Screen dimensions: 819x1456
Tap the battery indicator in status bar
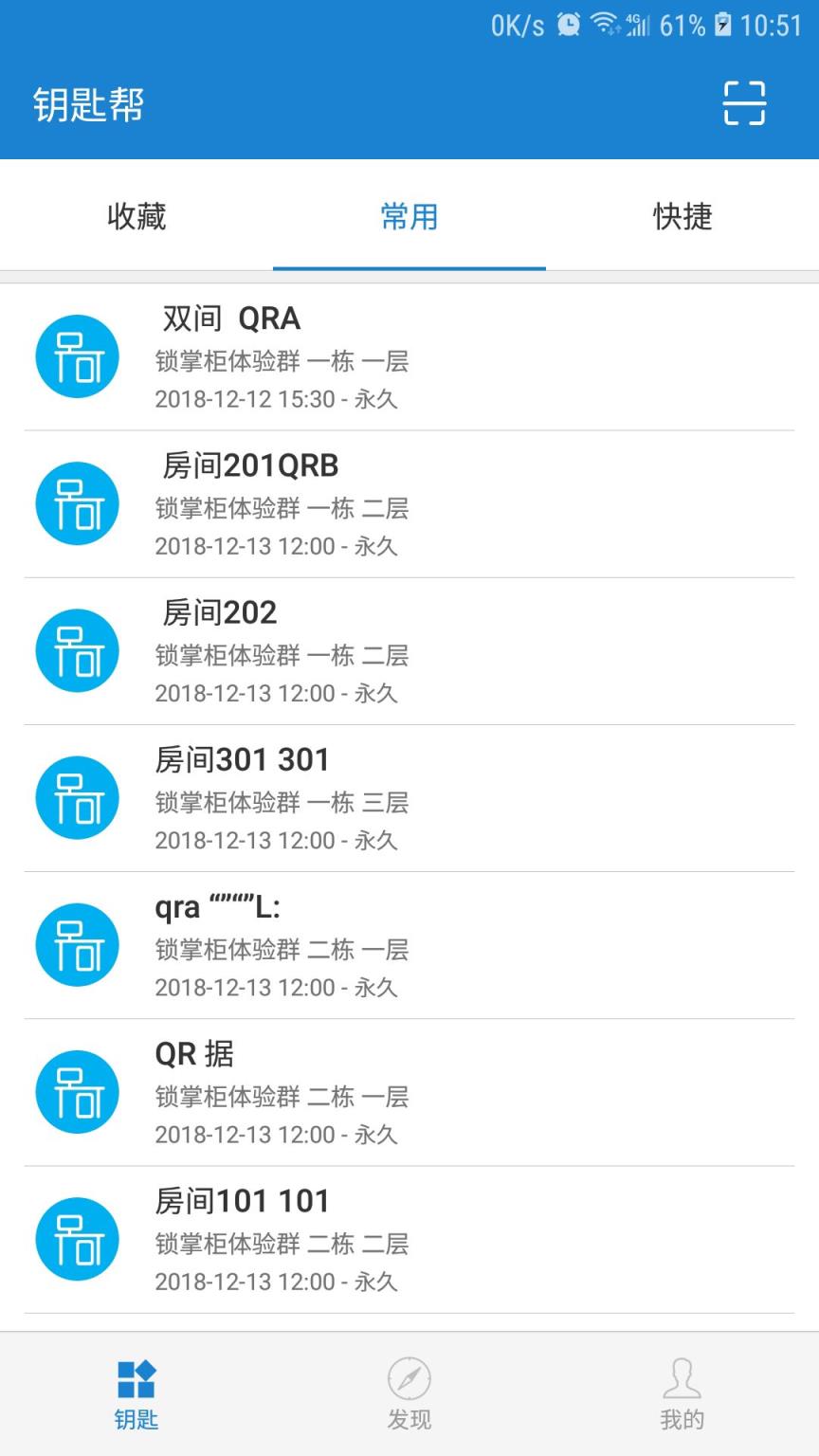[x=720, y=25]
